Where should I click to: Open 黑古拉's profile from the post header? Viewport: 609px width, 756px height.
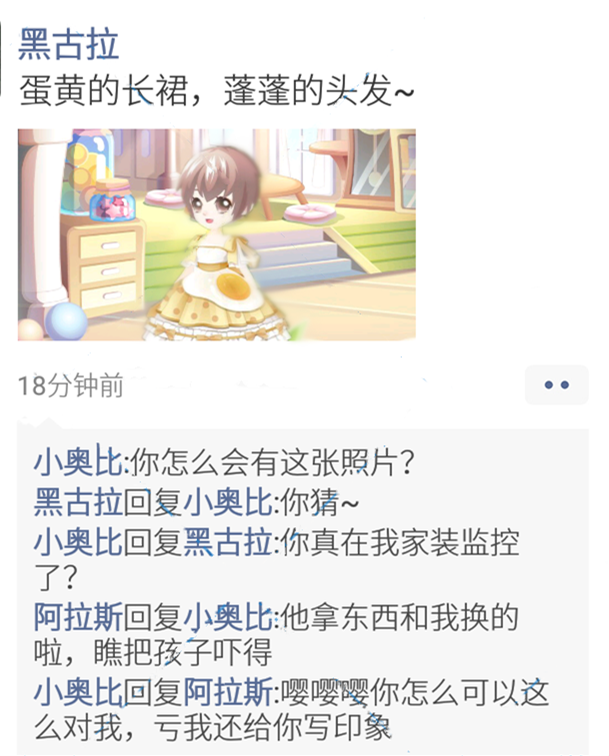(x=68, y=45)
